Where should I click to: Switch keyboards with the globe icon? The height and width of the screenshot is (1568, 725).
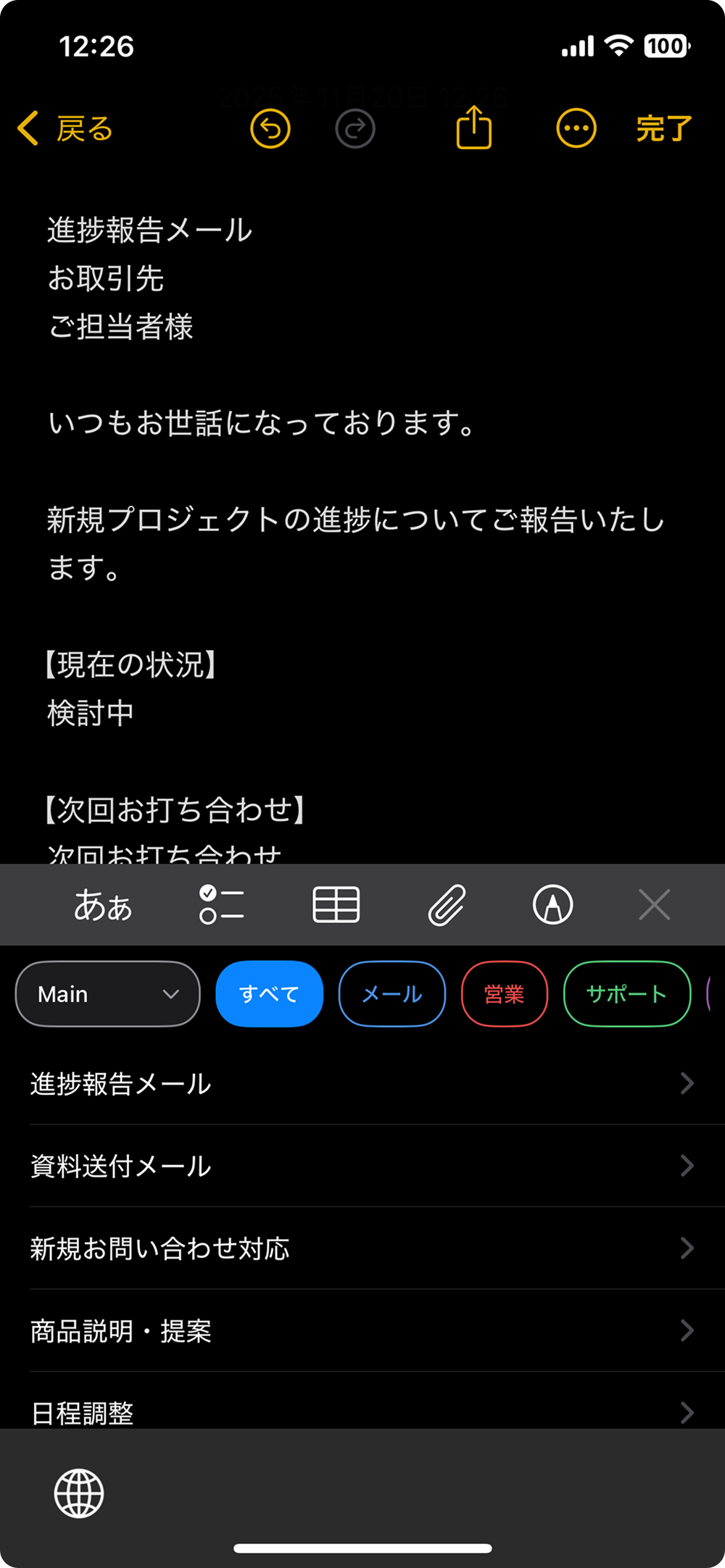[78, 1493]
